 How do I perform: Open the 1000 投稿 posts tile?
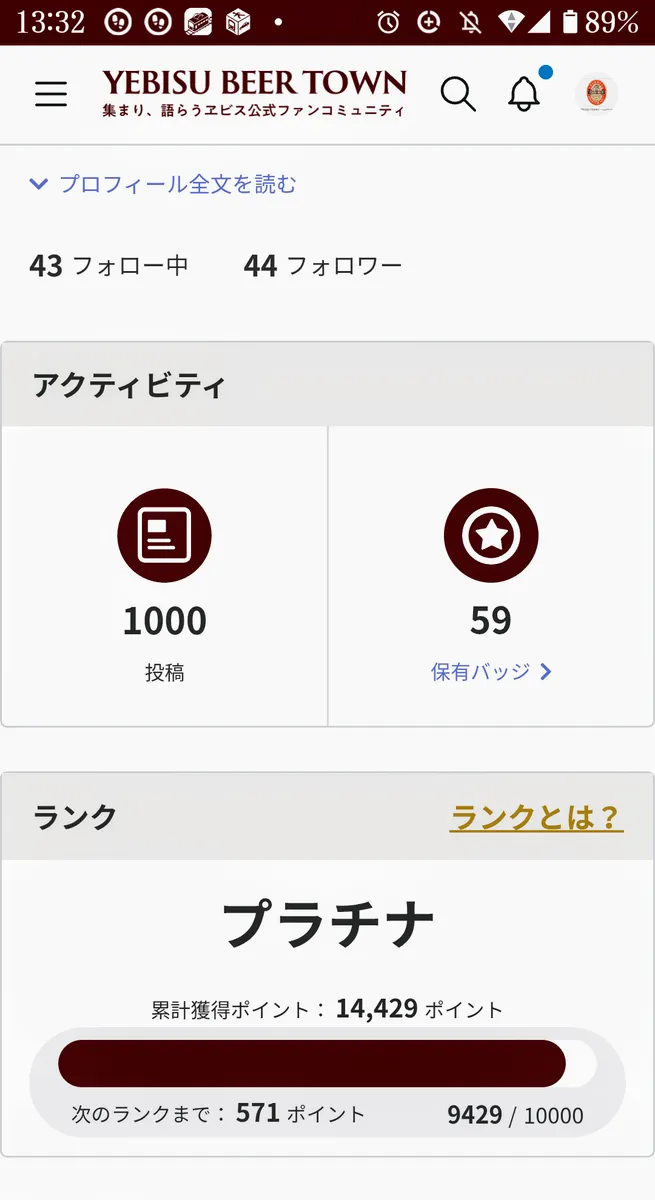pos(165,577)
